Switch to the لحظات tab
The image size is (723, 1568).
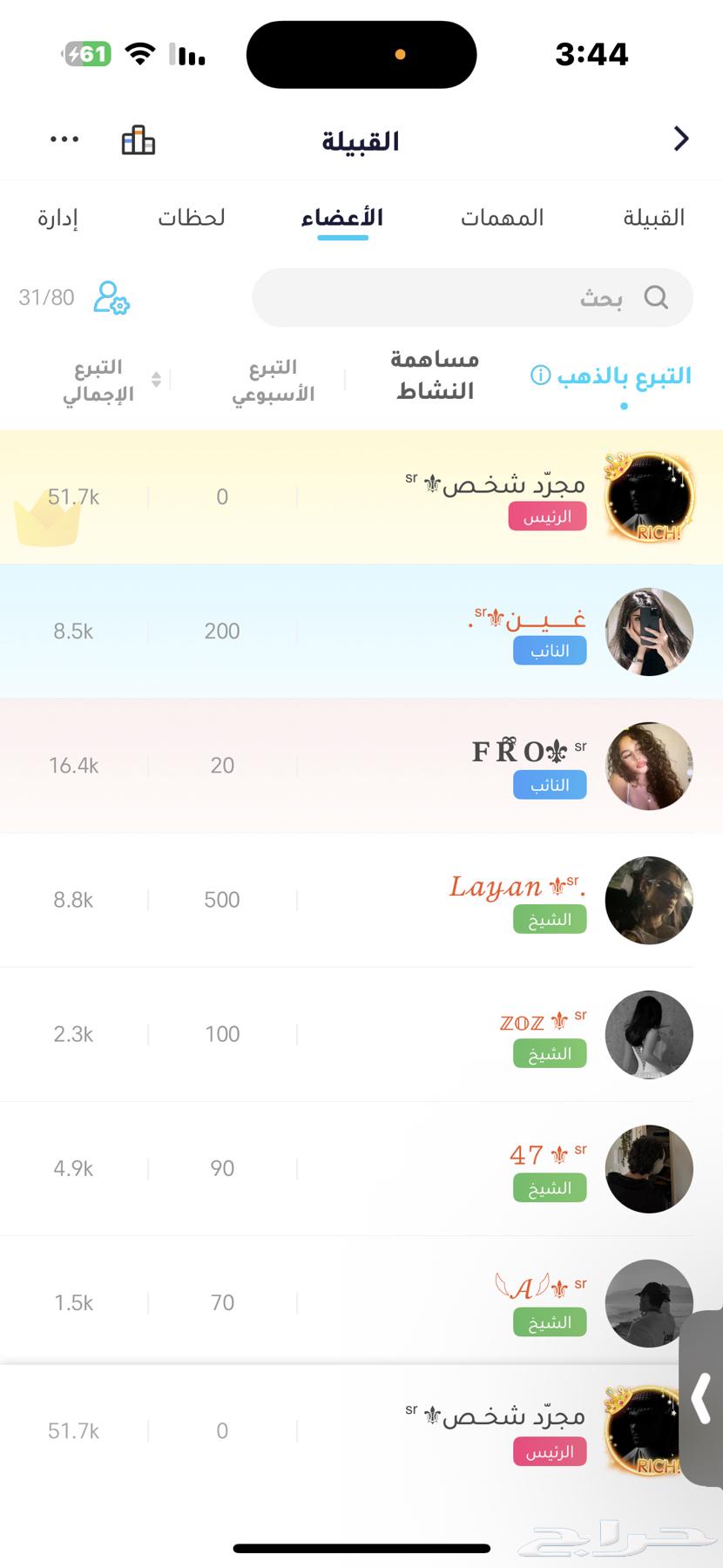(192, 218)
